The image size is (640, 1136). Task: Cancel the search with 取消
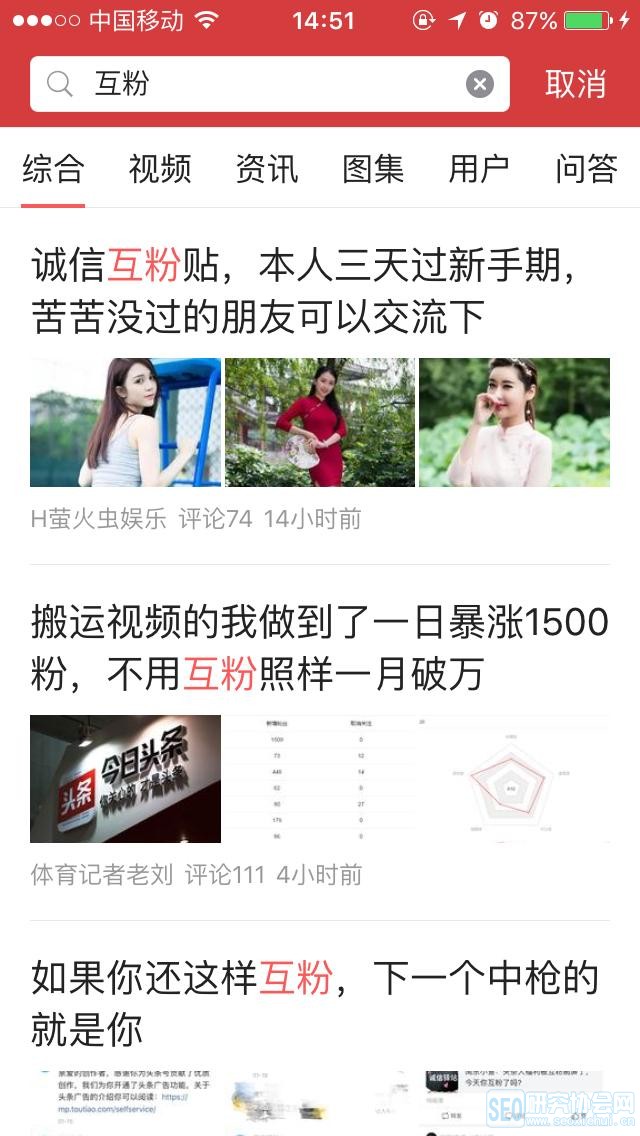point(575,84)
